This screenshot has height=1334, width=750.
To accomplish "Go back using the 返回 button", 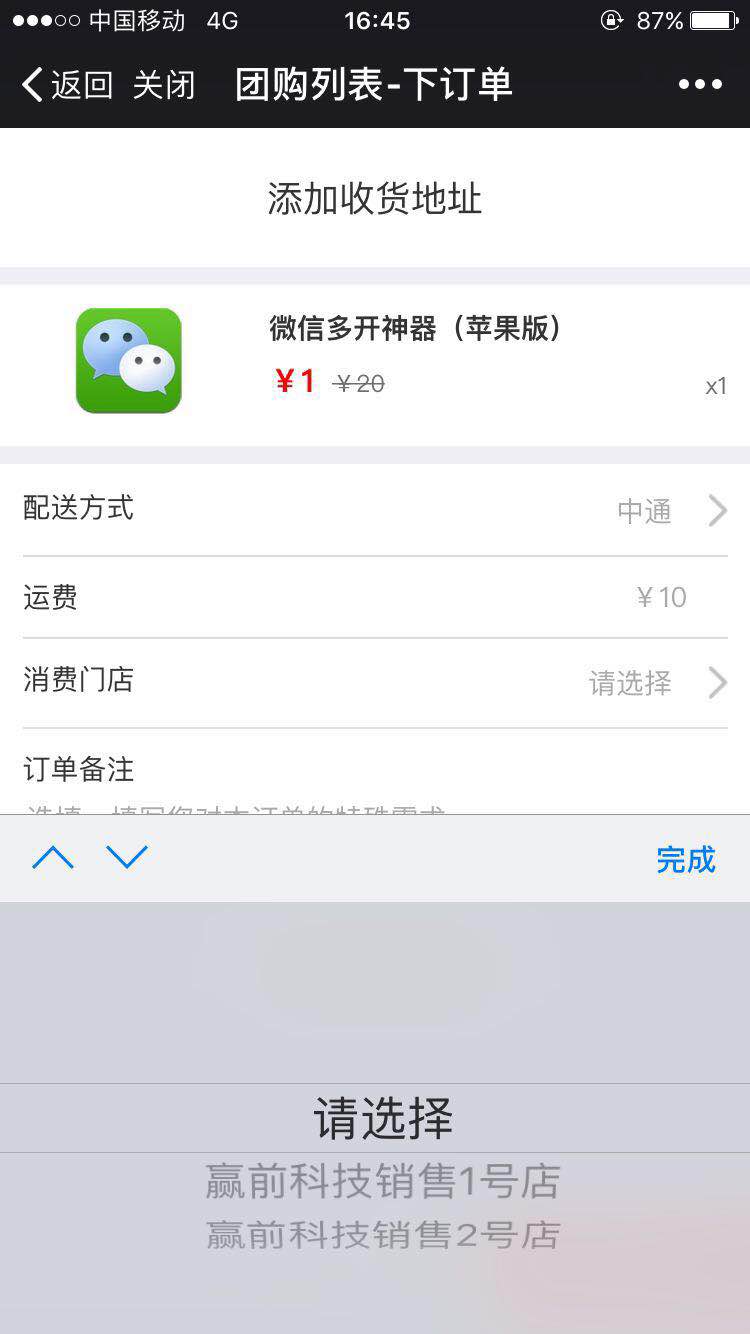I will coord(66,85).
